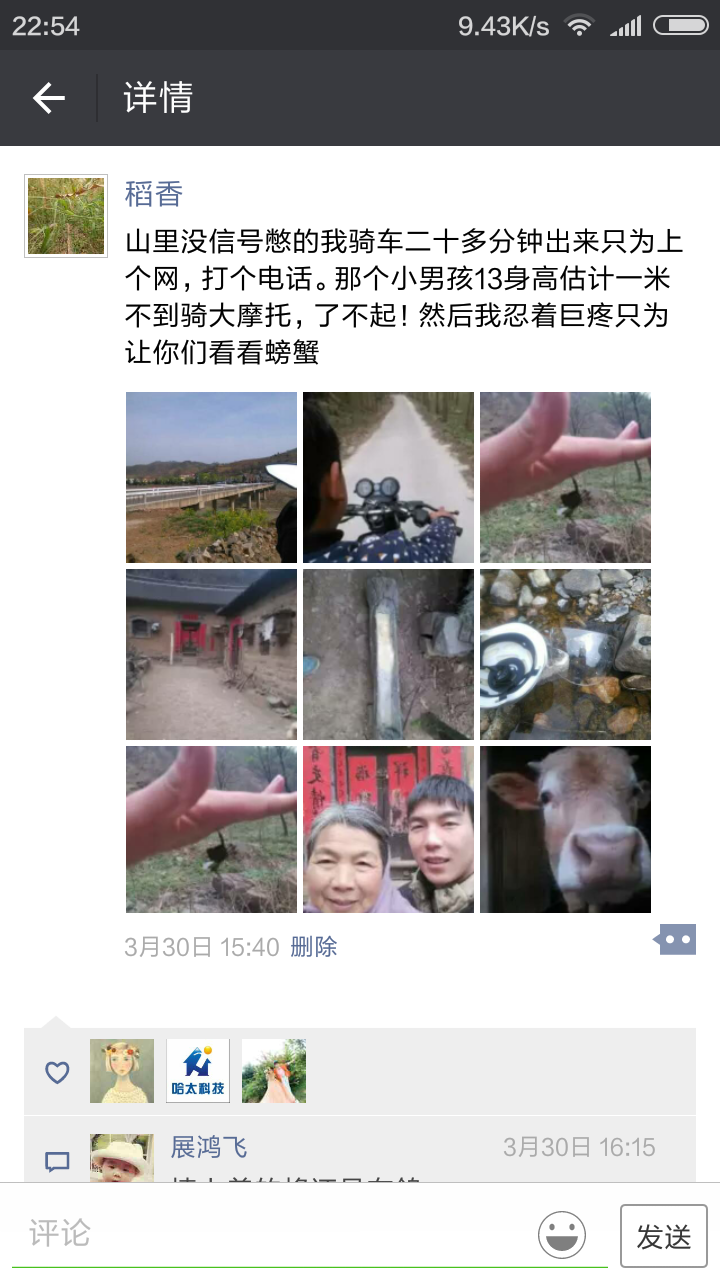Open 稻香's name link

coord(154,194)
